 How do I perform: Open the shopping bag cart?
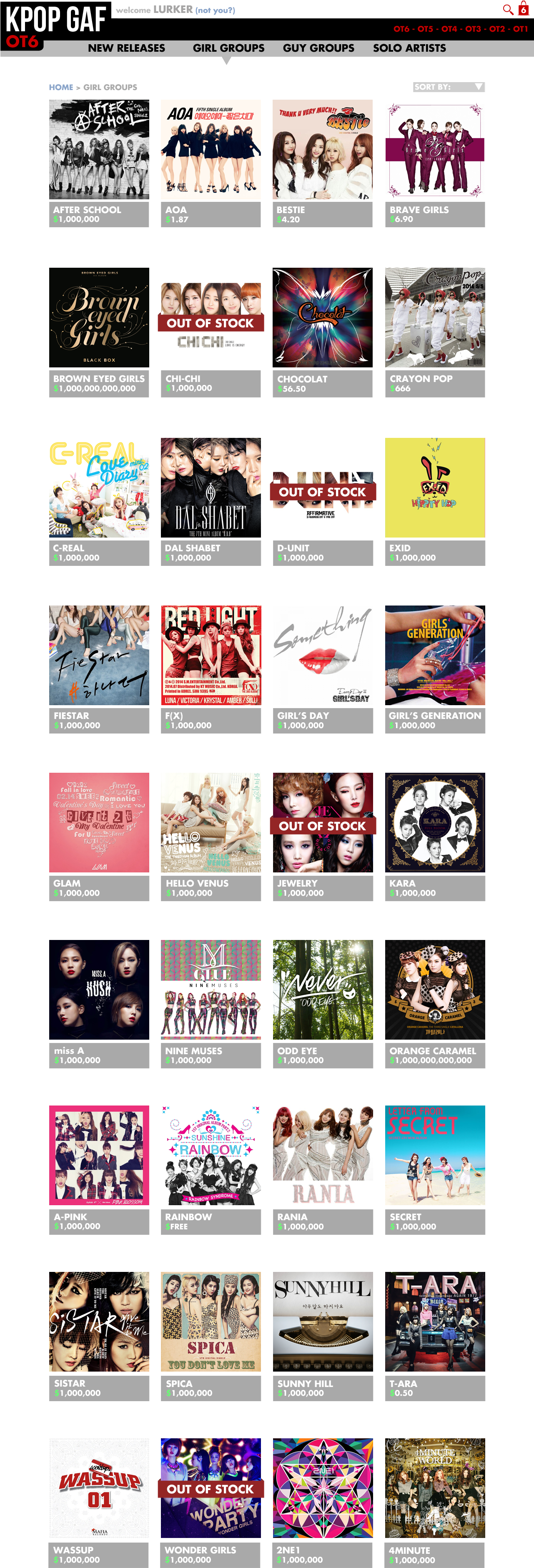[523, 8]
